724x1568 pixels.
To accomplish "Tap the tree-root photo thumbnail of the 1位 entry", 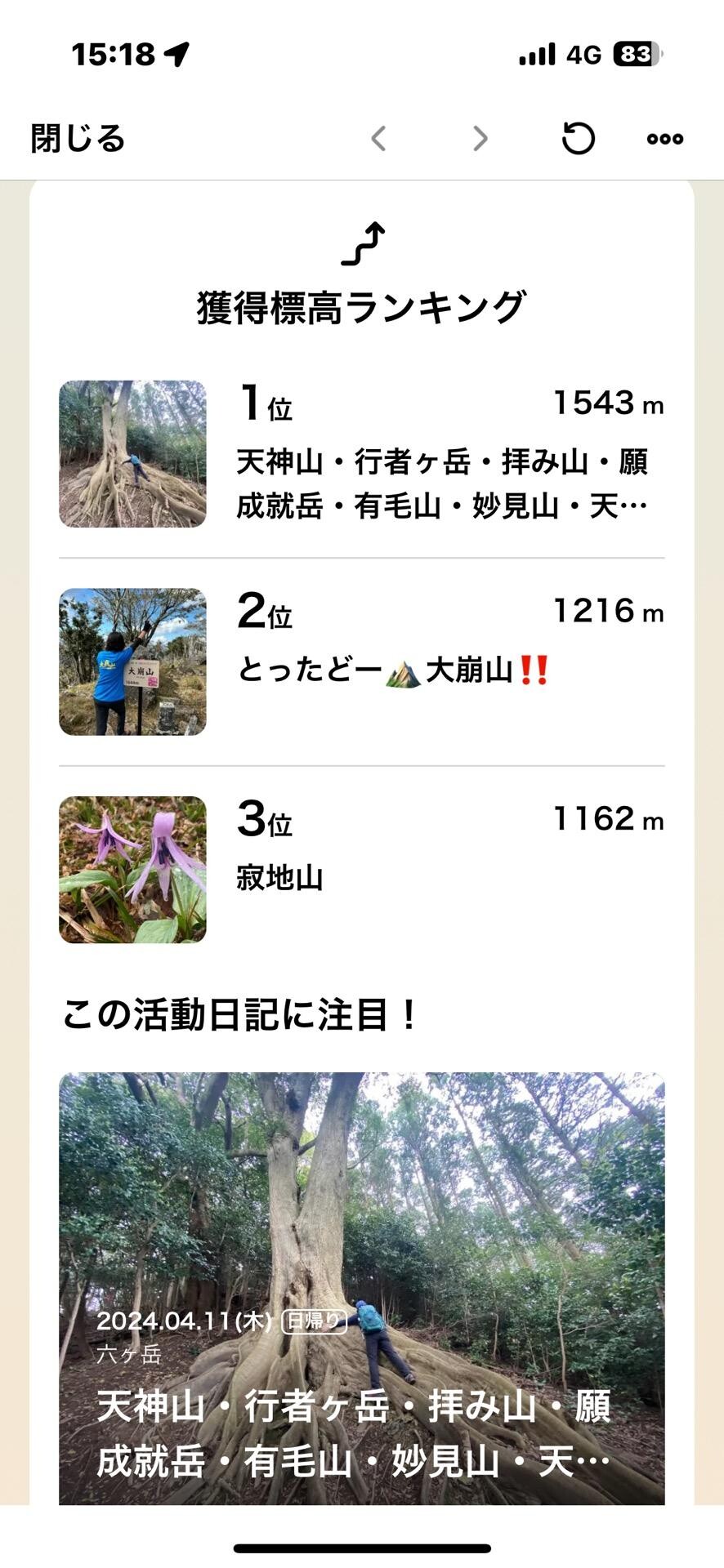I will click(131, 453).
